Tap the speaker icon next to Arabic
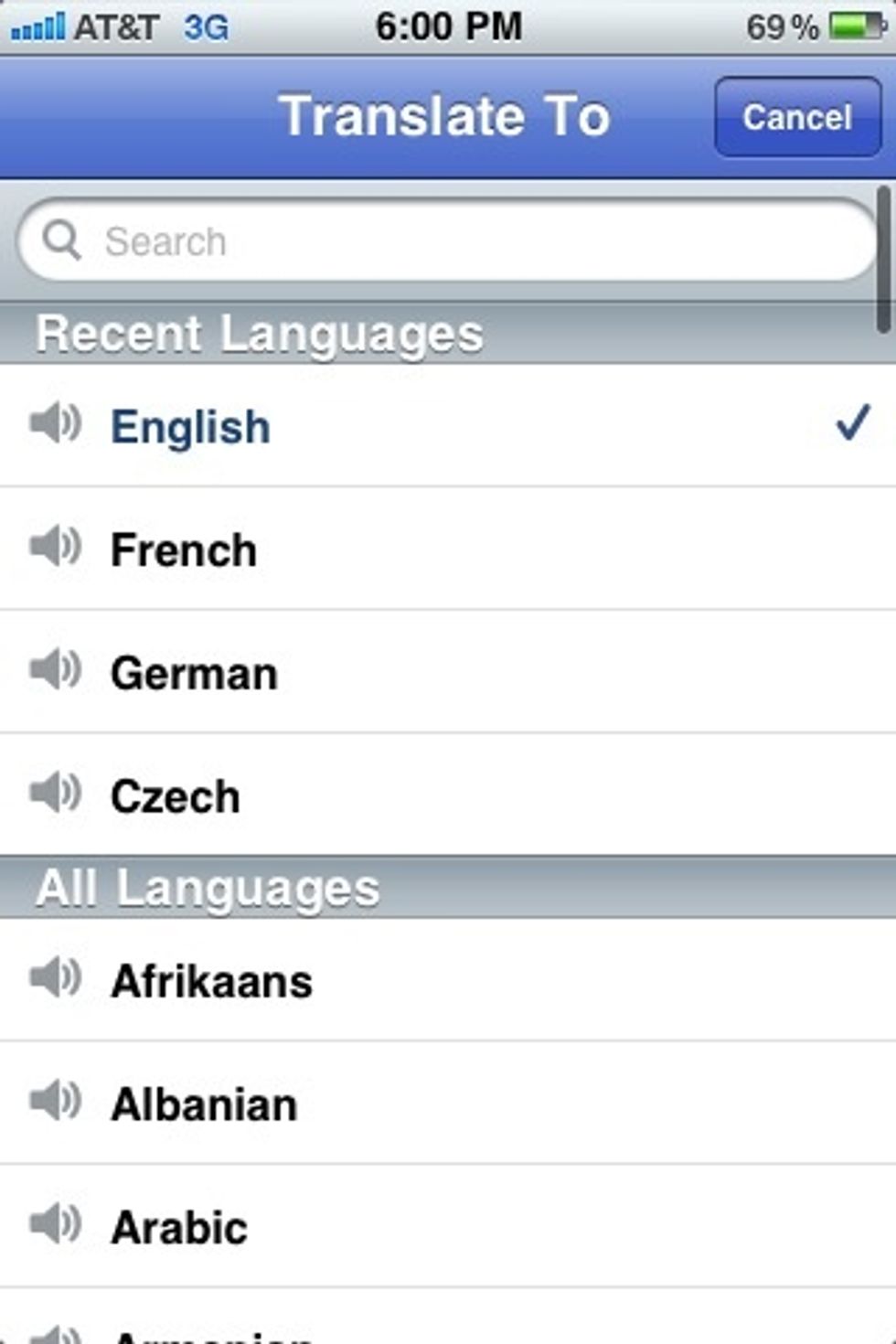 [x=55, y=1223]
